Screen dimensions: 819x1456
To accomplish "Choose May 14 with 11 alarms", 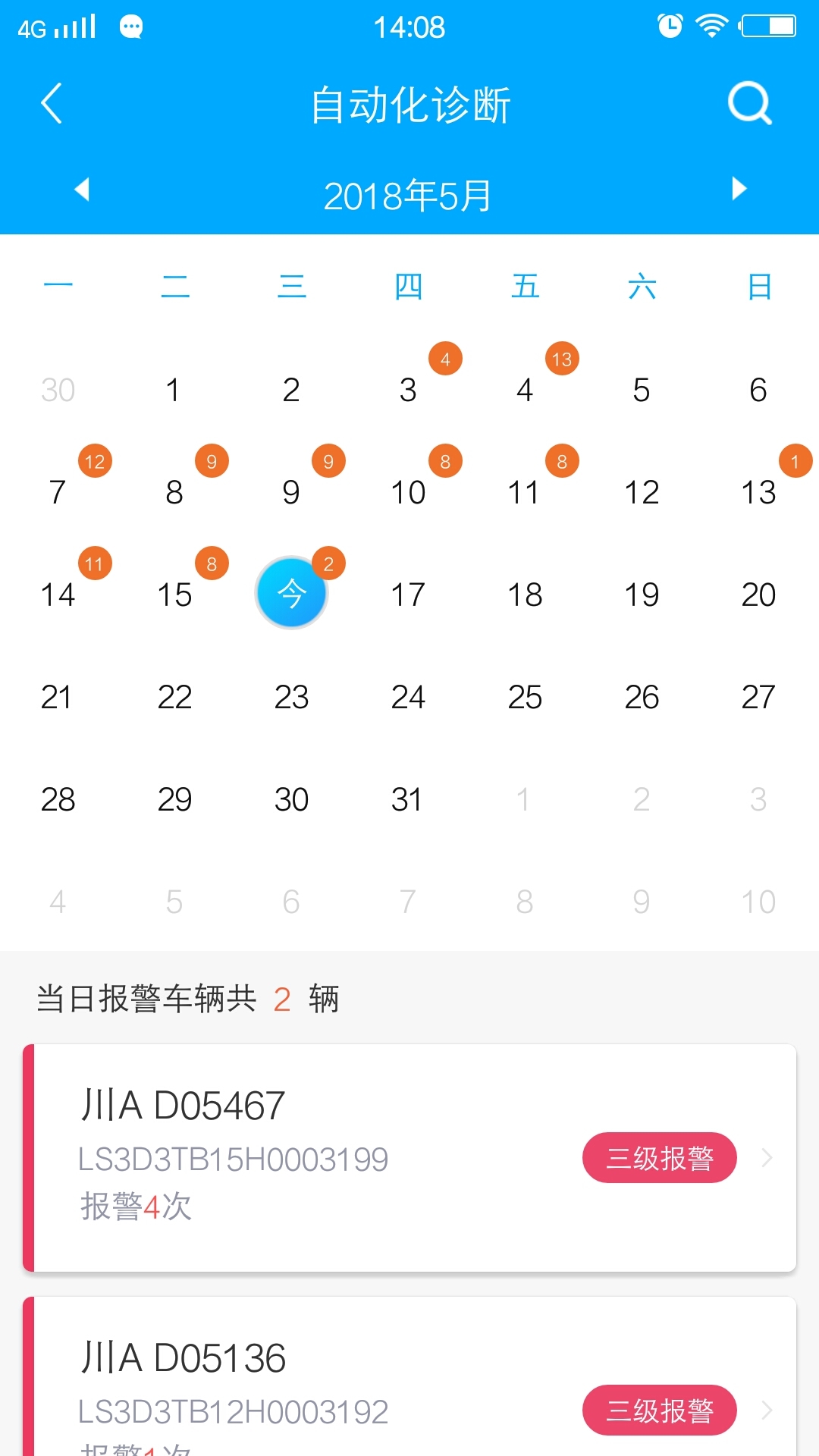I will (58, 595).
